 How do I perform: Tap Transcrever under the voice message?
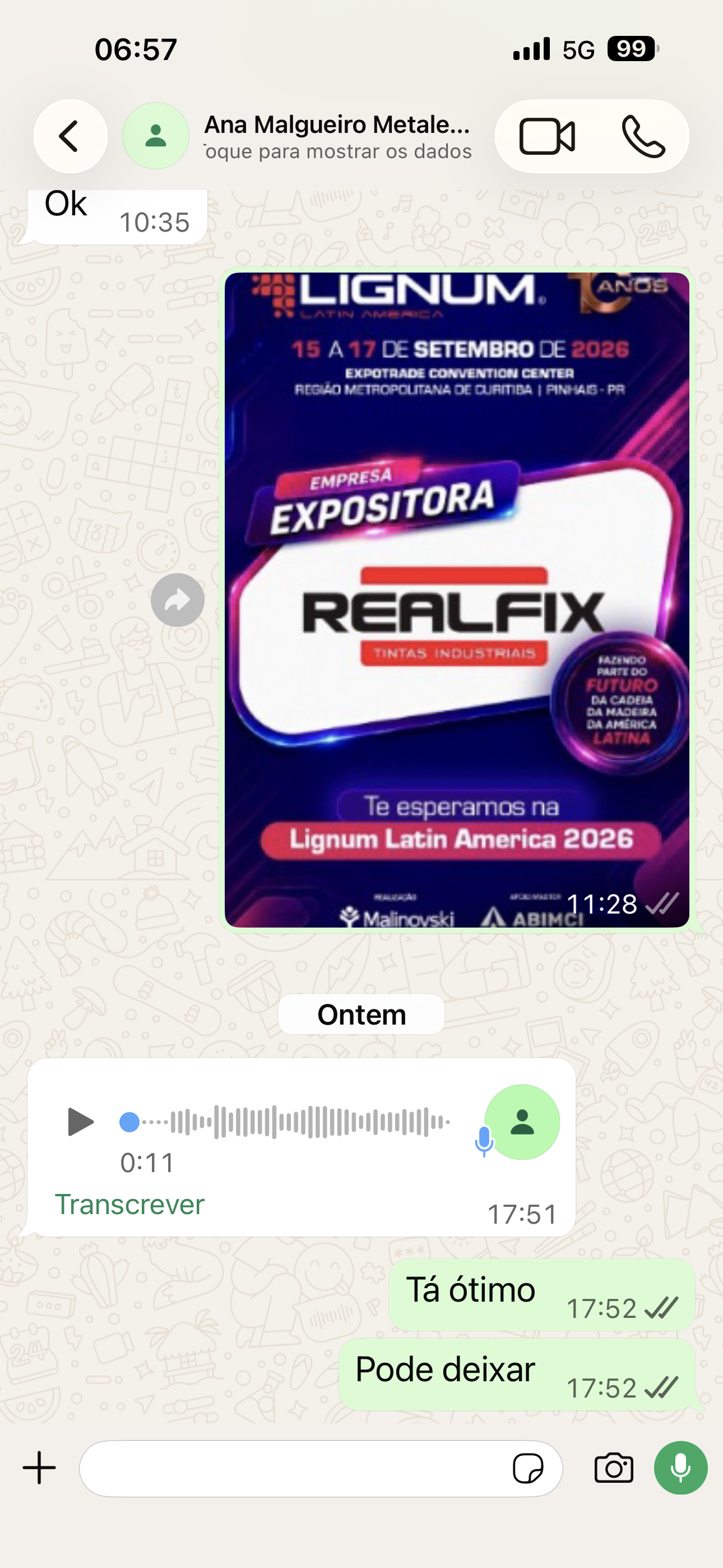coord(129,1205)
